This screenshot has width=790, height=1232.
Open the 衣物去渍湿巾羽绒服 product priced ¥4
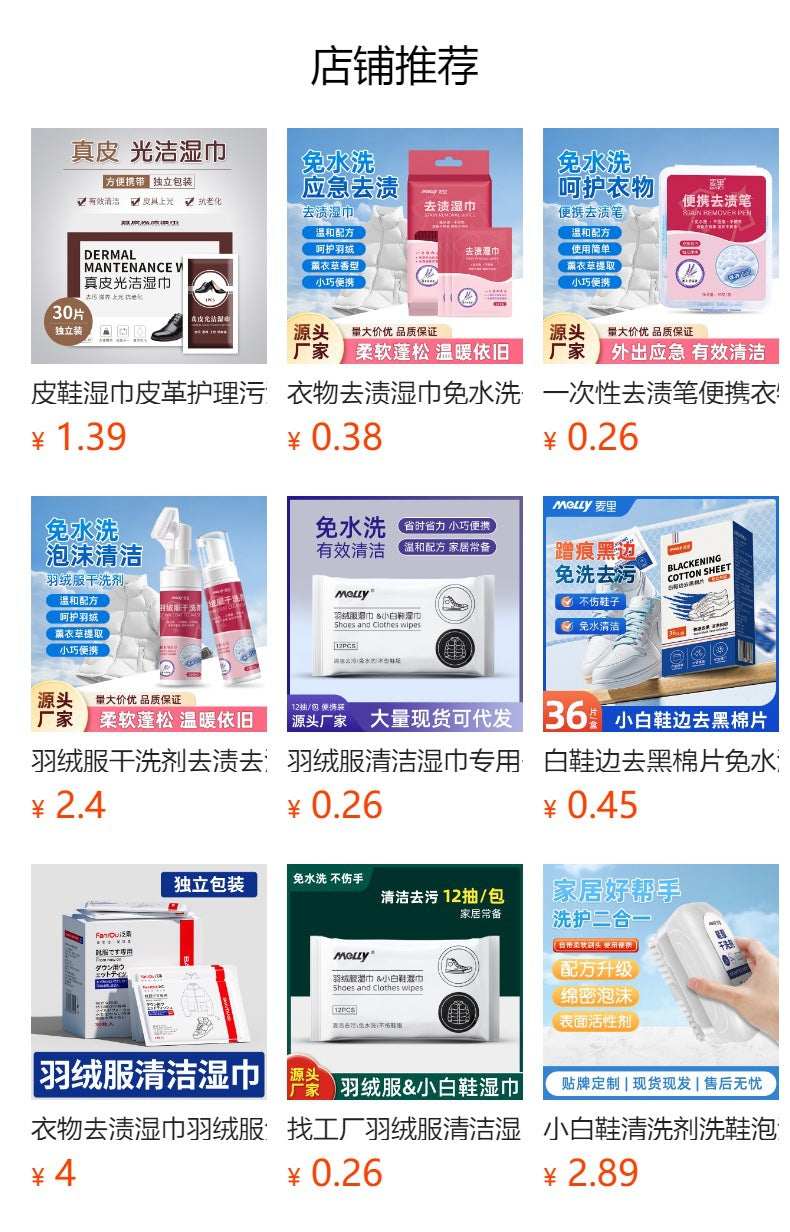tap(149, 982)
